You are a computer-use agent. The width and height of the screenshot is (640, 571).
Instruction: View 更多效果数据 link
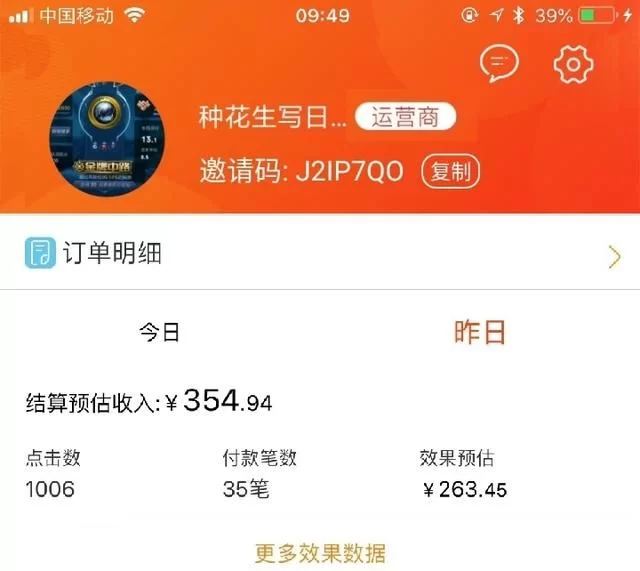pos(320,552)
